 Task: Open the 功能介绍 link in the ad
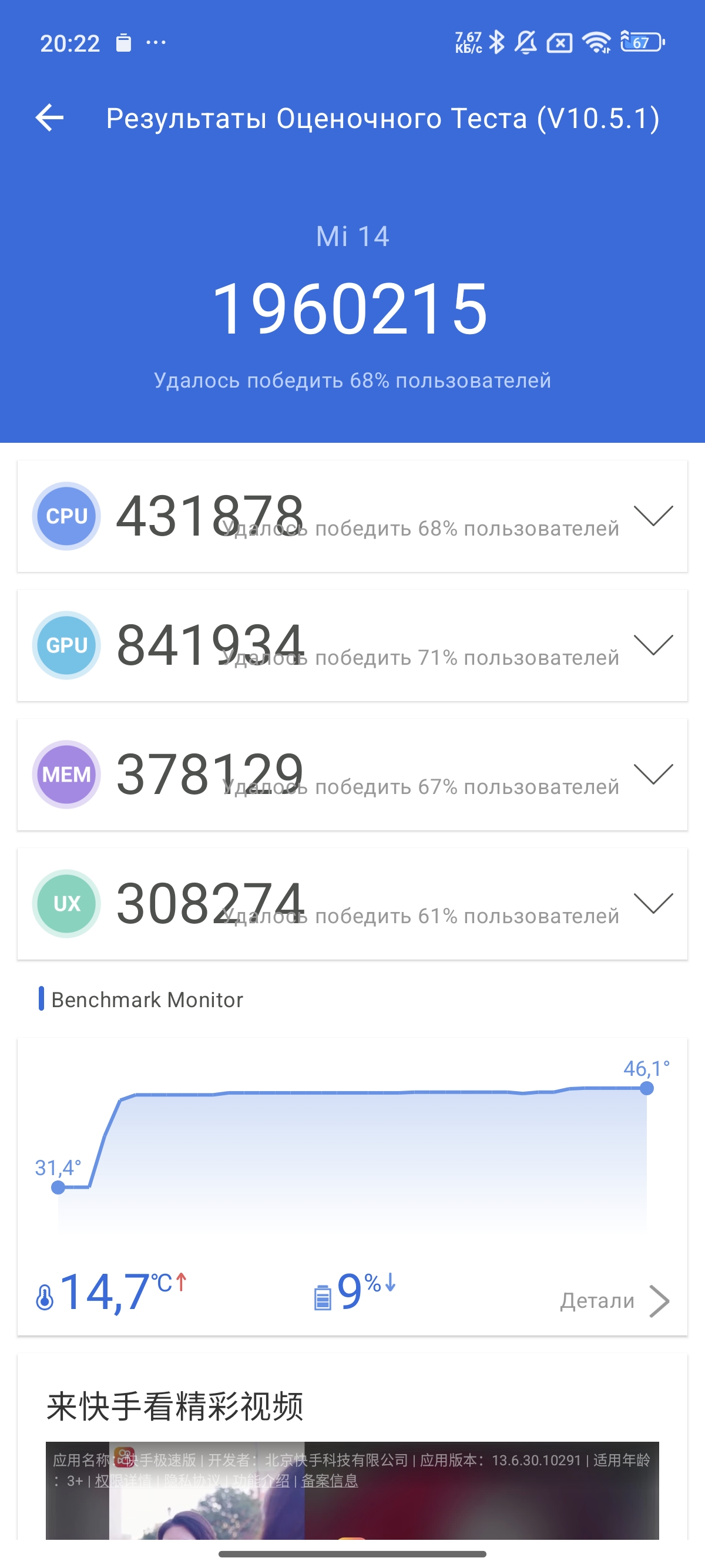click(x=261, y=1481)
